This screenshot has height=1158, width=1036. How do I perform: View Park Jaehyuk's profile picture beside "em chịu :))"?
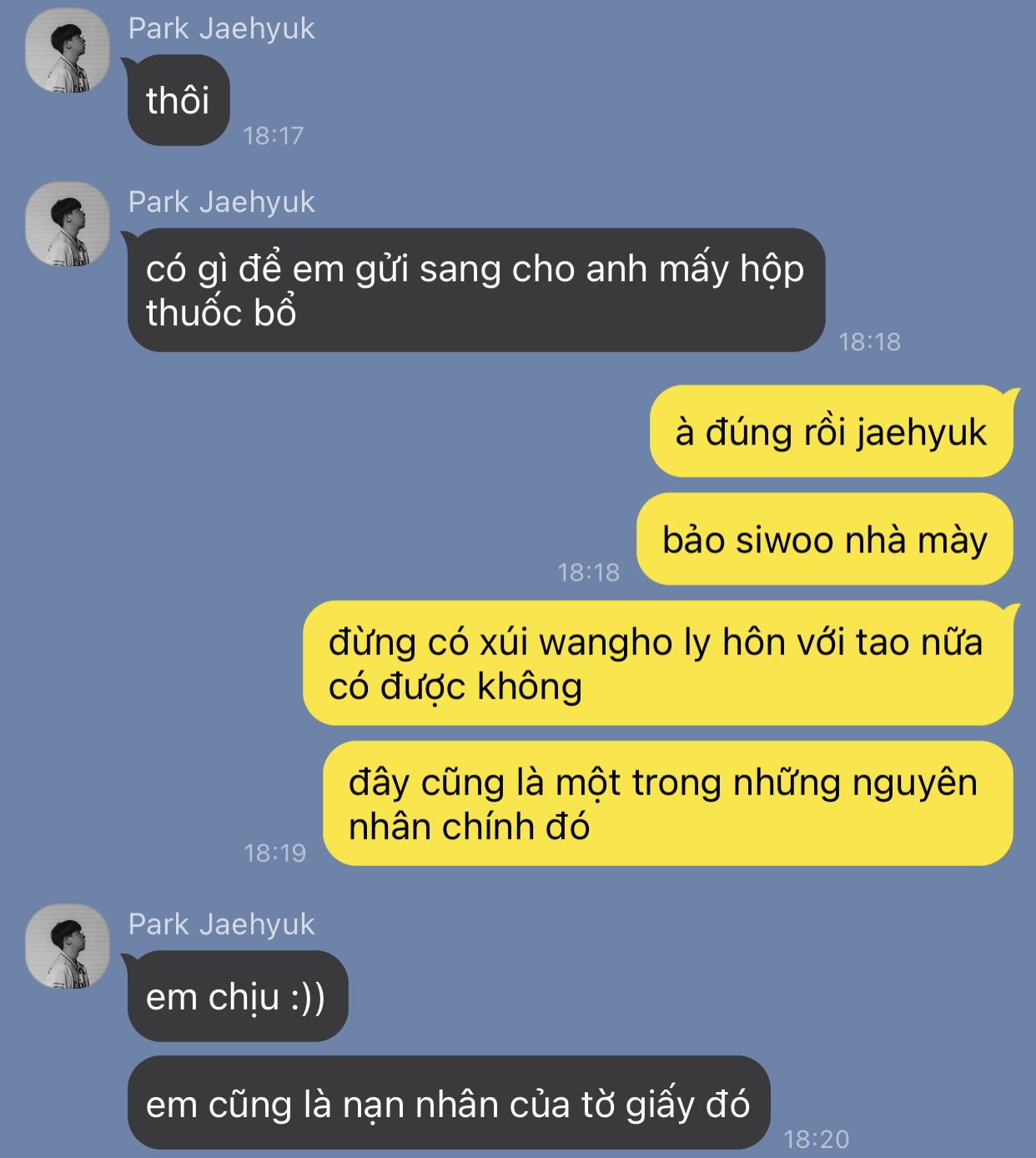click(x=68, y=946)
